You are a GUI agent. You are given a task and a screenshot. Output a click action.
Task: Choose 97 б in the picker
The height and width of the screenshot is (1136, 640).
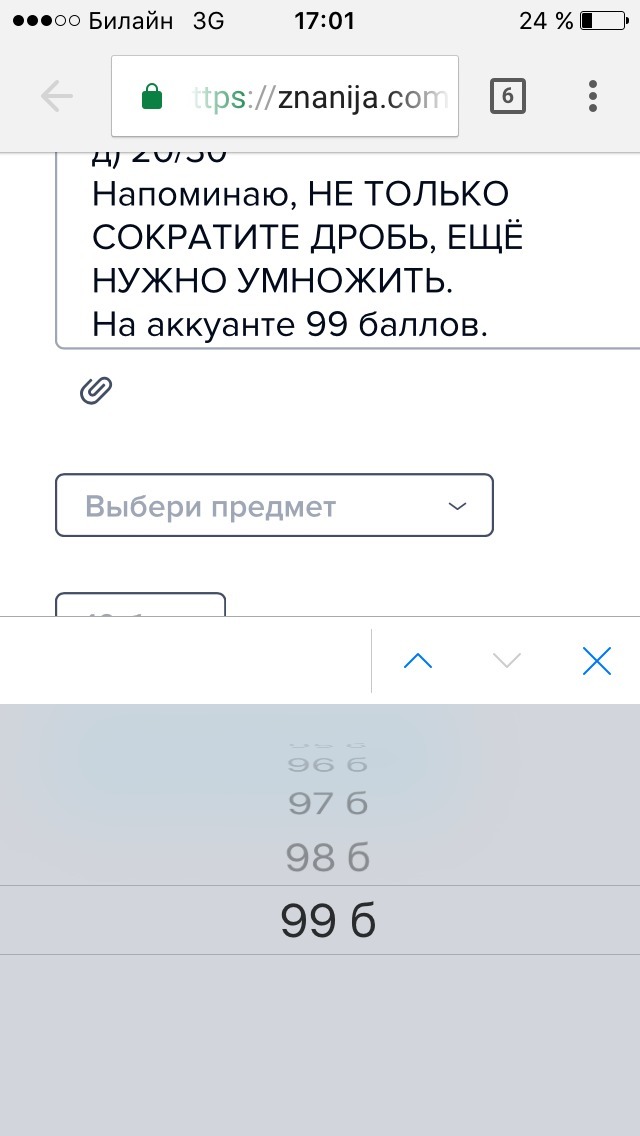pyautogui.click(x=327, y=803)
